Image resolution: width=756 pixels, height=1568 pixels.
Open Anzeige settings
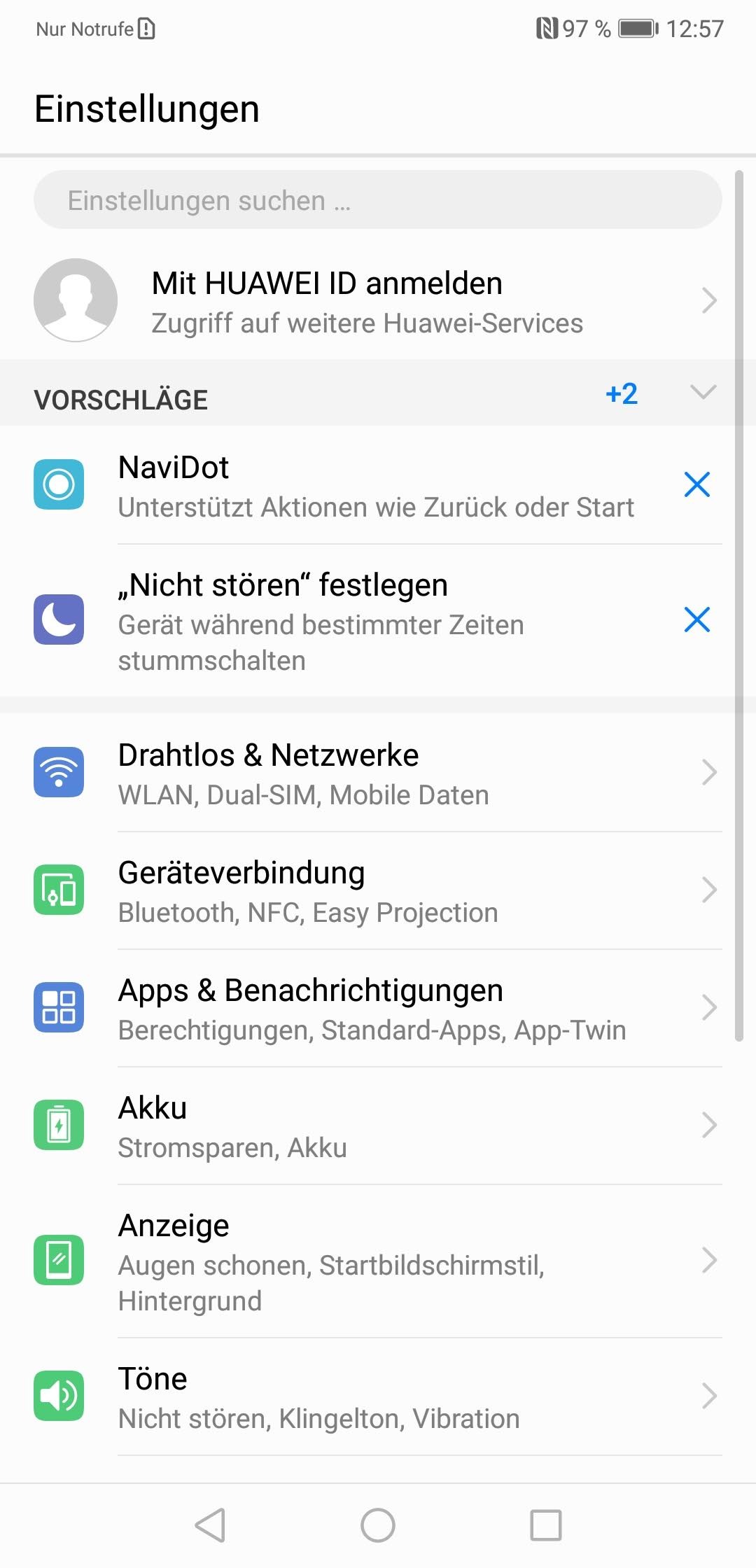377,1260
